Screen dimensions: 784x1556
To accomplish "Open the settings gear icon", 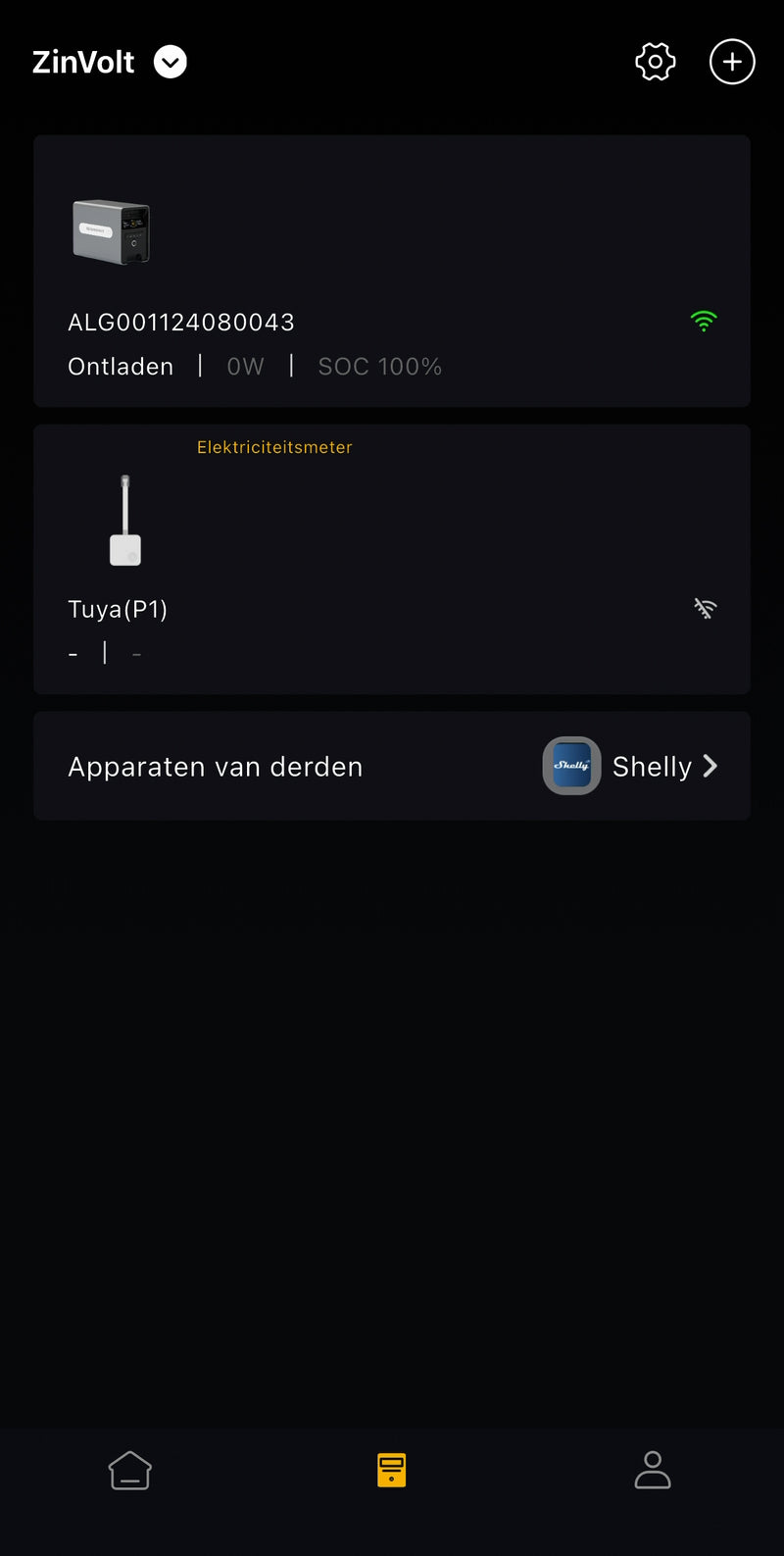I will point(656,62).
